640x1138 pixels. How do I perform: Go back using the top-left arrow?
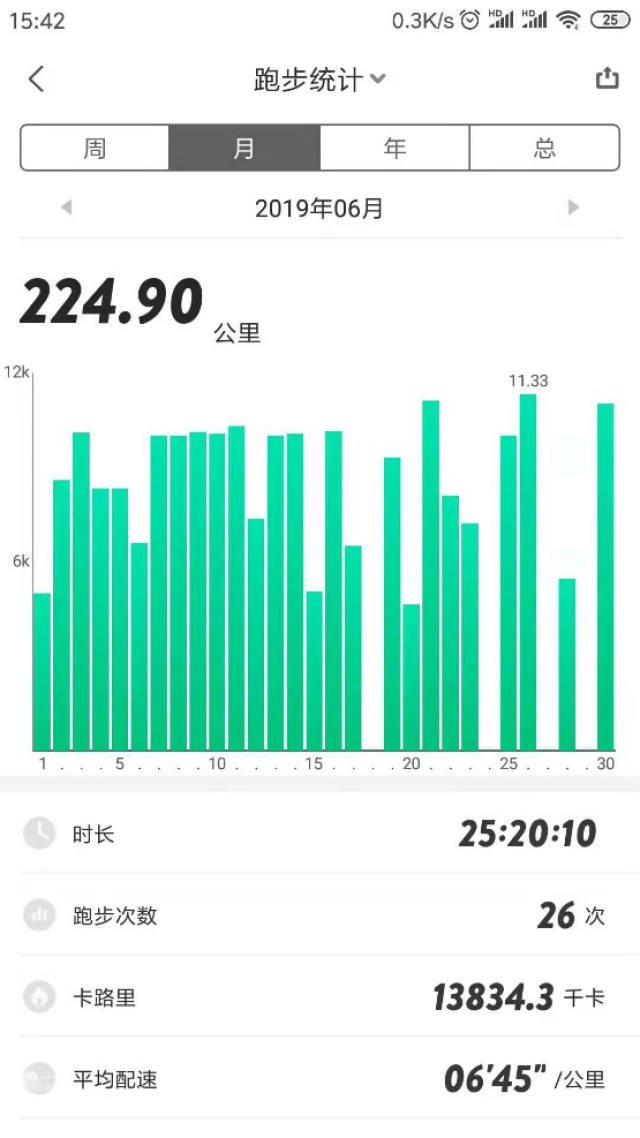(36, 78)
